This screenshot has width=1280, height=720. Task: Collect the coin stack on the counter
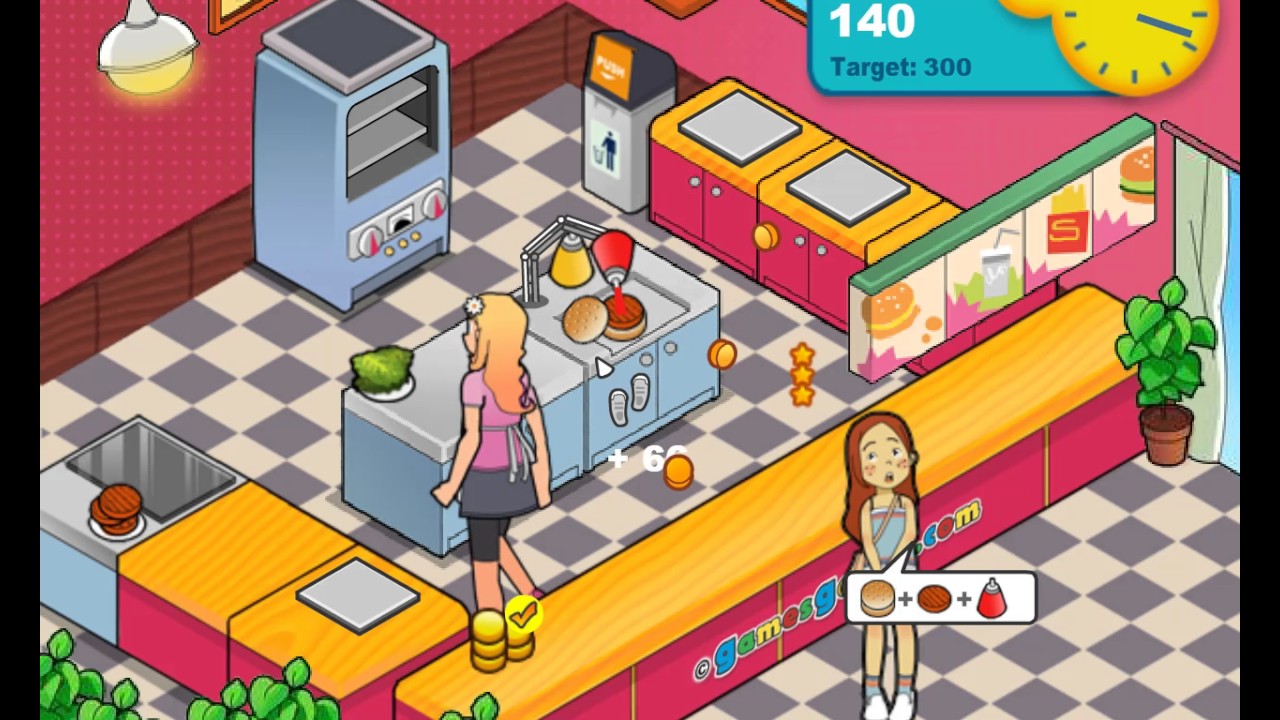(x=490, y=640)
